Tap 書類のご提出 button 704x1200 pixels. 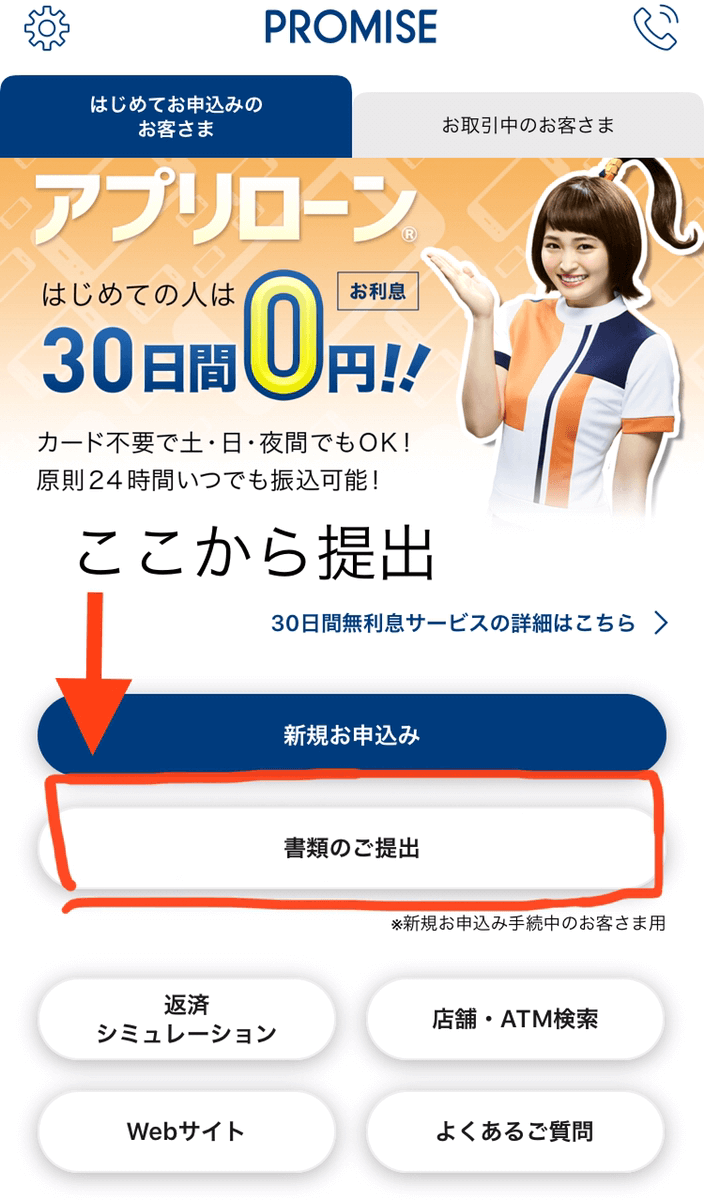[351, 849]
